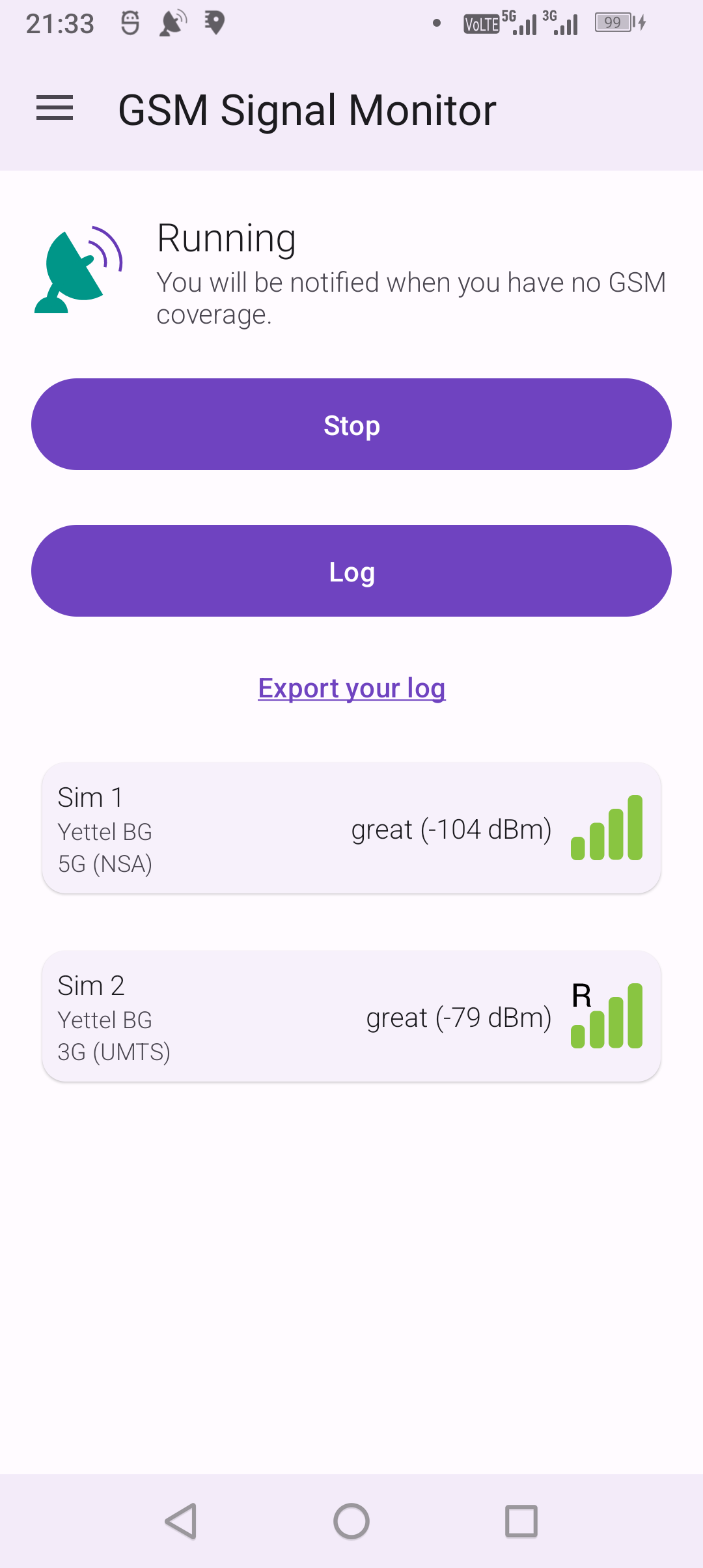Open the navigation drawer menu
Screen dimensions: 703x1568
pos(55,108)
